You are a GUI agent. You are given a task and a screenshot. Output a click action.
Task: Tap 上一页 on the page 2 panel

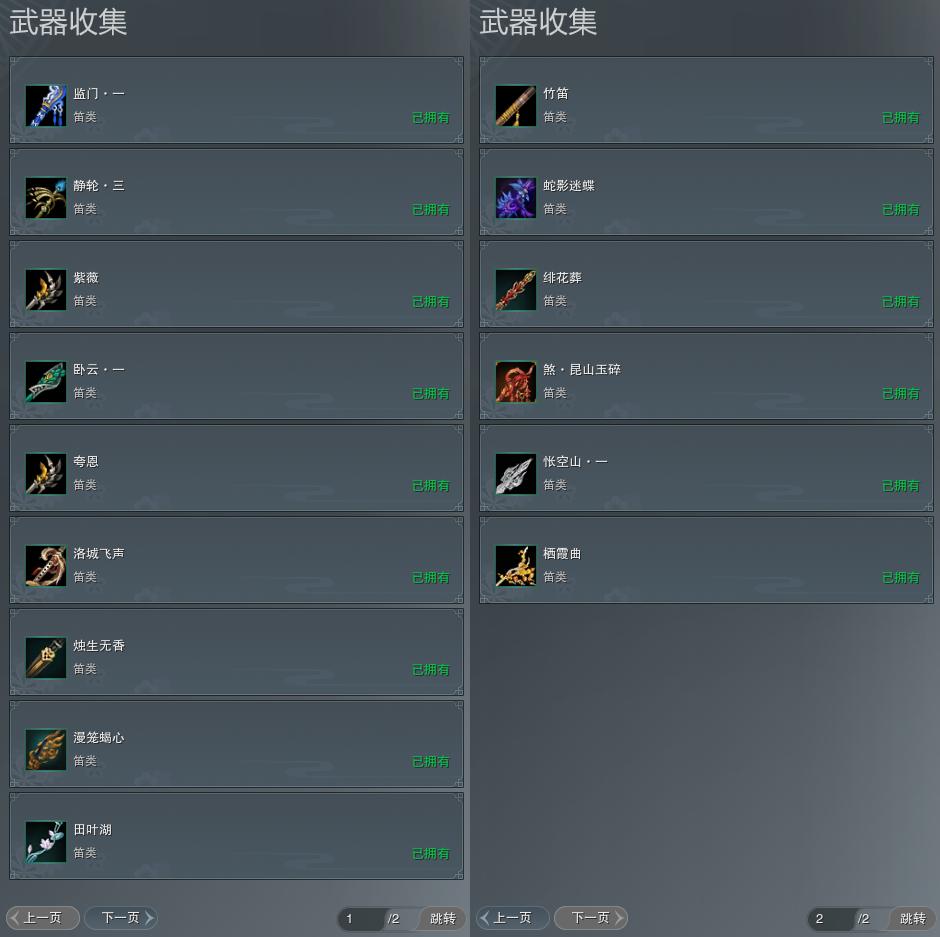coord(513,918)
